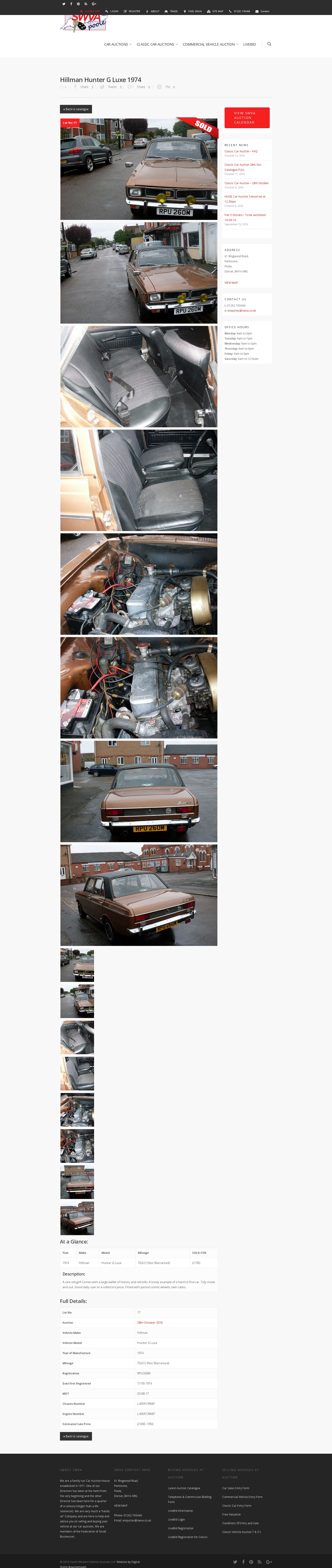Tap the top Back to catalogue button
The height and width of the screenshot is (1568, 332).
(x=76, y=109)
